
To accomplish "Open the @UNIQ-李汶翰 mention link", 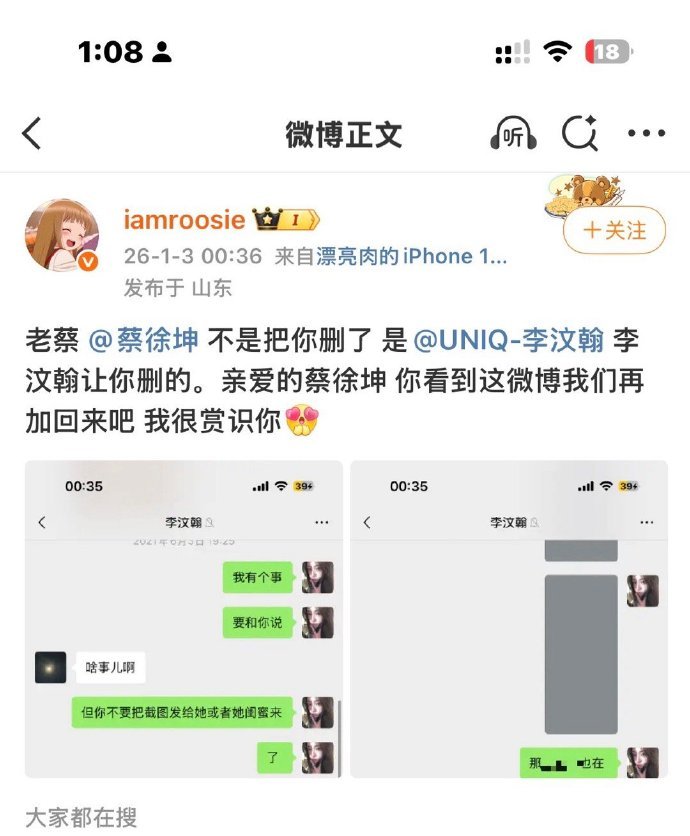I will pyautogui.click(x=508, y=340).
